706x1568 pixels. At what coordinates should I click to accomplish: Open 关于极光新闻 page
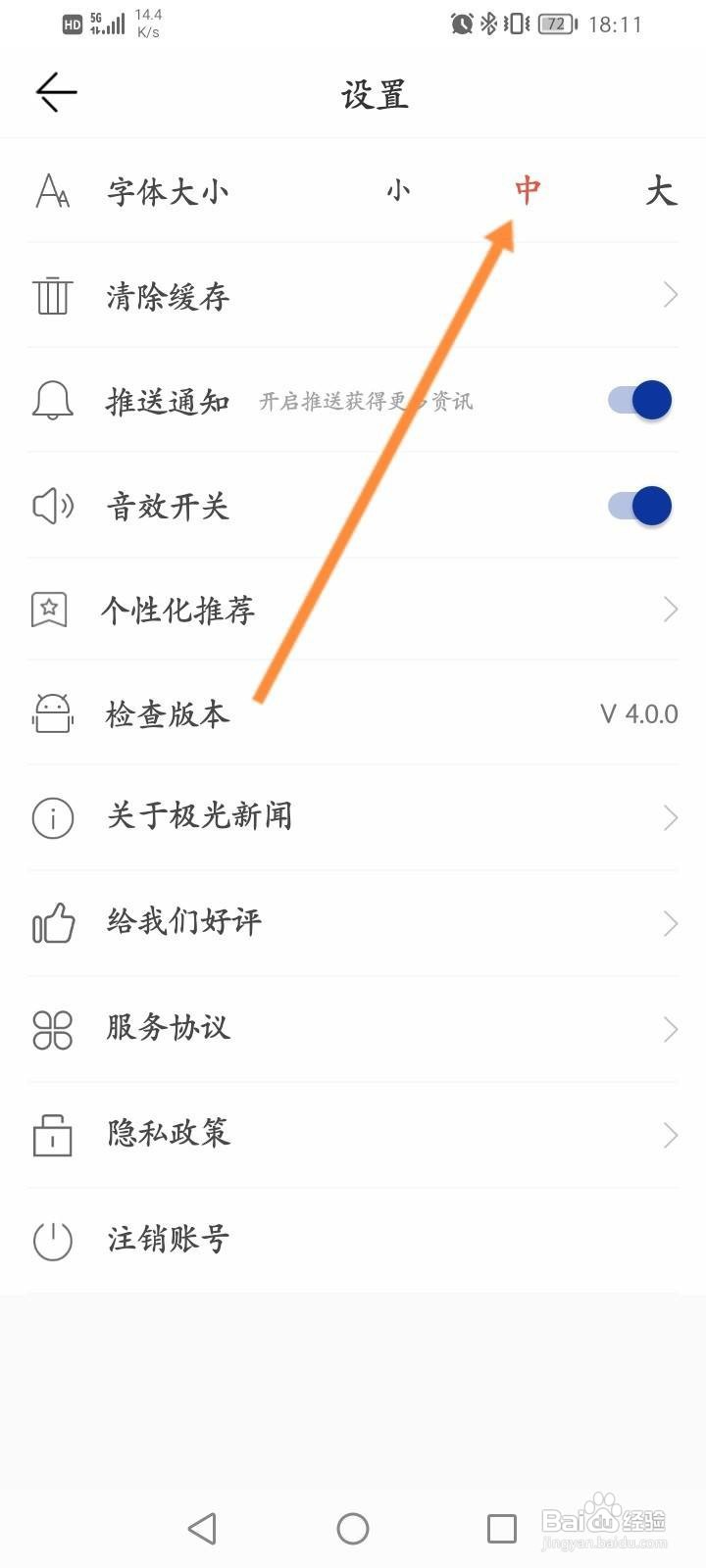pyautogui.click(x=353, y=817)
